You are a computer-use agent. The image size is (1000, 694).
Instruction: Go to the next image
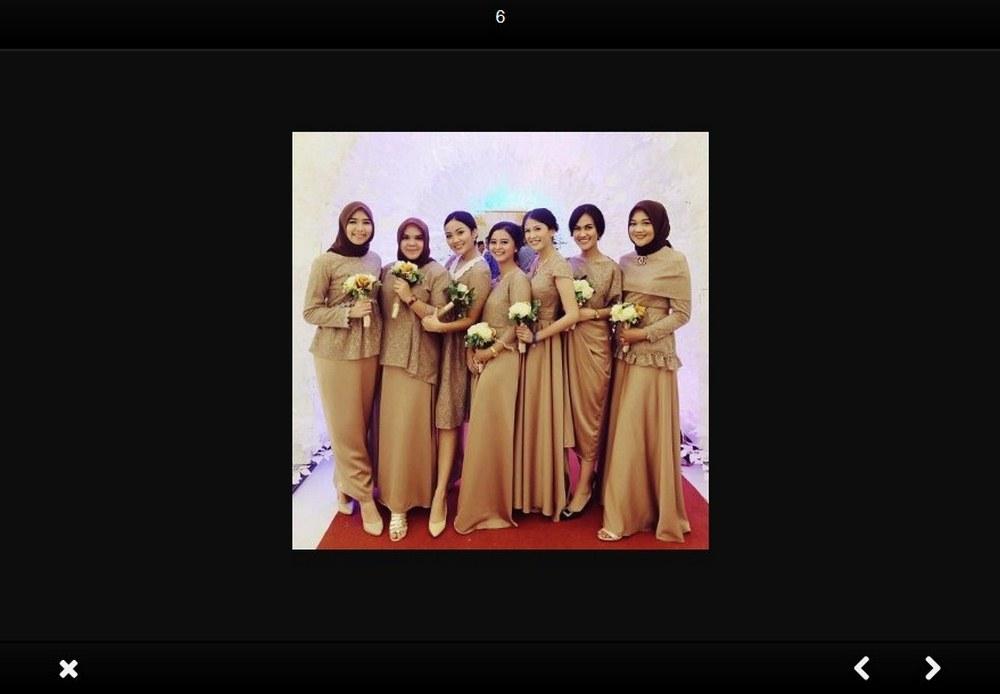click(x=932, y=668)
